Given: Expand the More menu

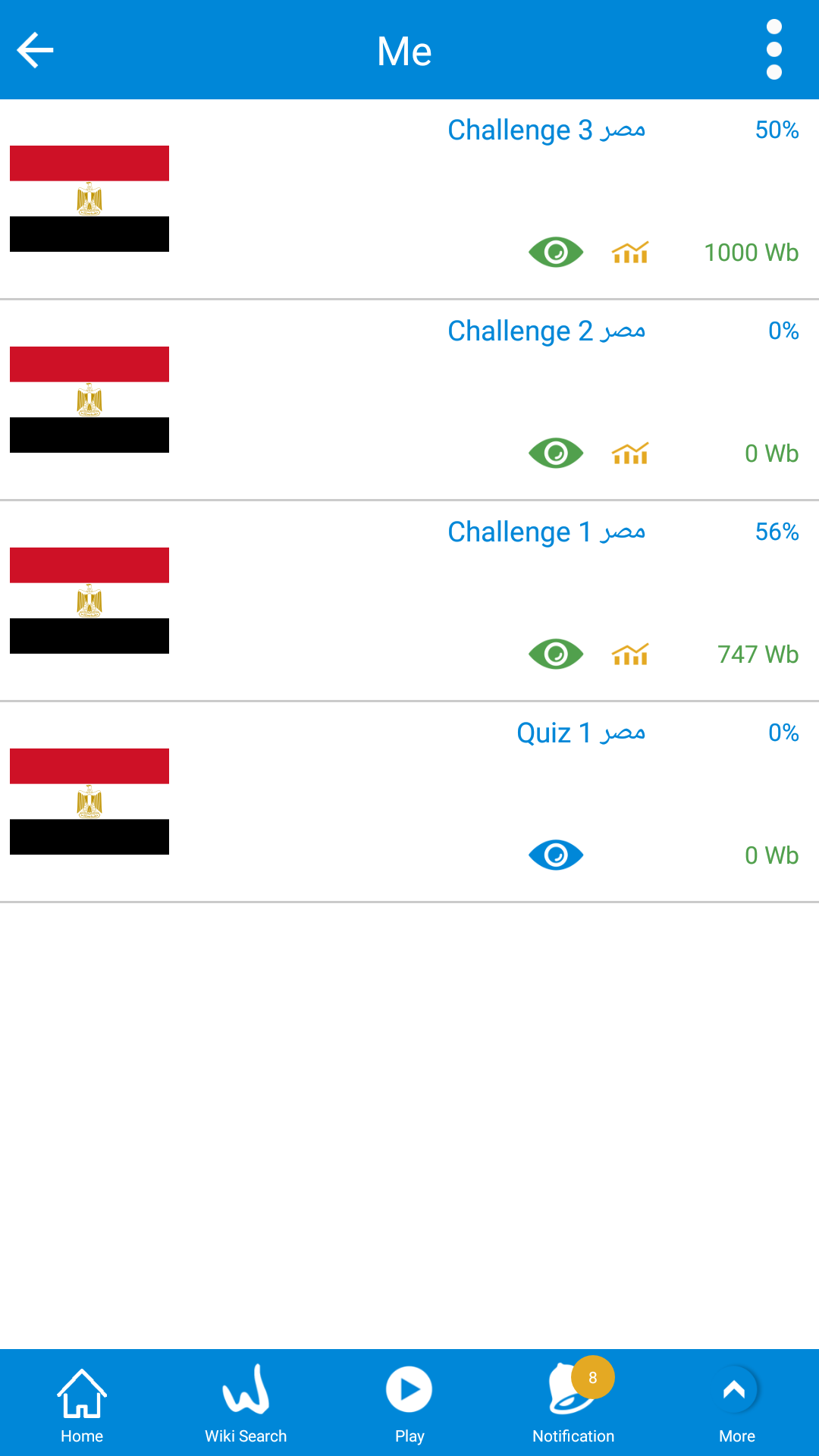Looking at the screenshot, I should (737, 1403).
